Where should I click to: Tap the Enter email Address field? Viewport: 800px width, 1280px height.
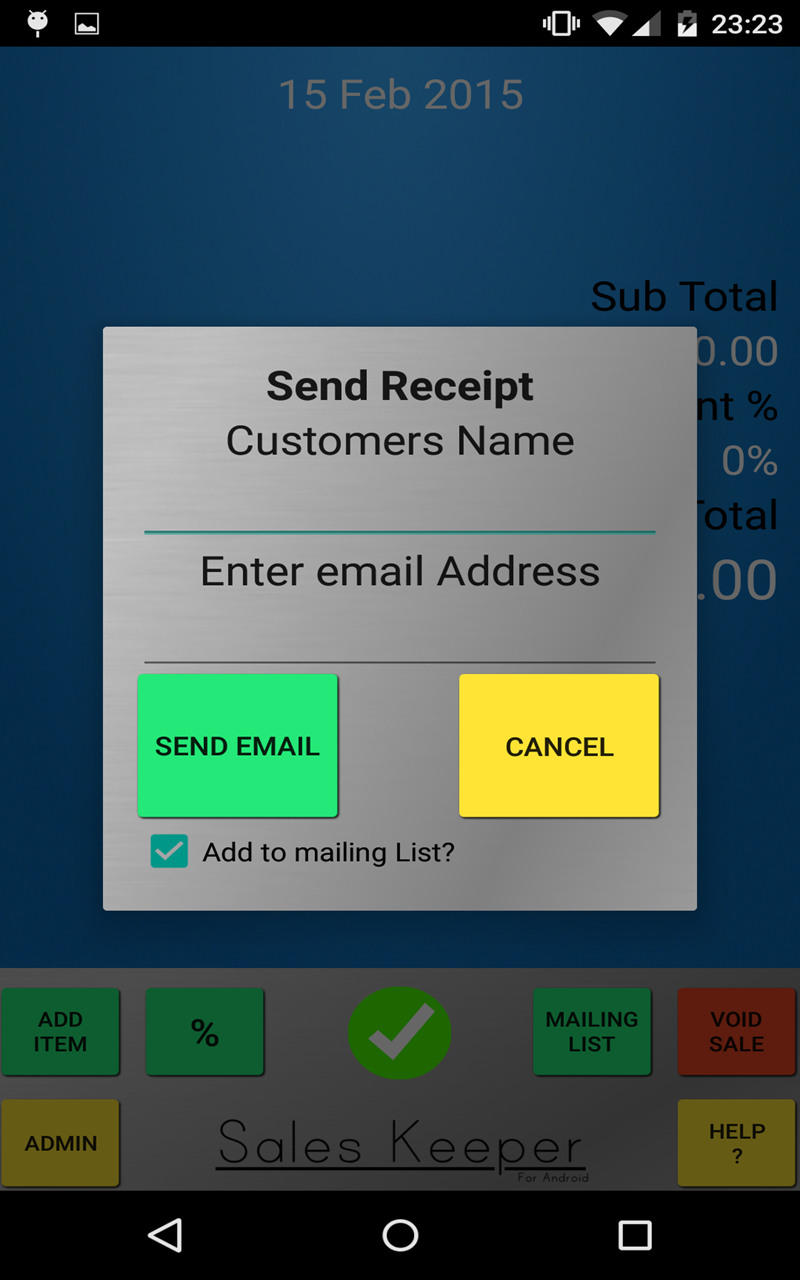click(400, 600)
